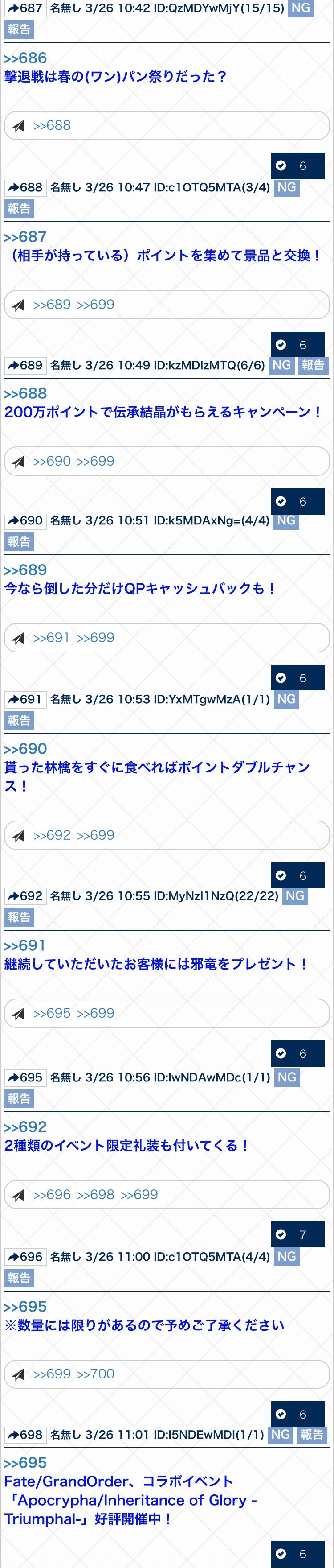Reply to post 689 via arrow number
Screen dimensions: 334x1568
tap(25, 365)
